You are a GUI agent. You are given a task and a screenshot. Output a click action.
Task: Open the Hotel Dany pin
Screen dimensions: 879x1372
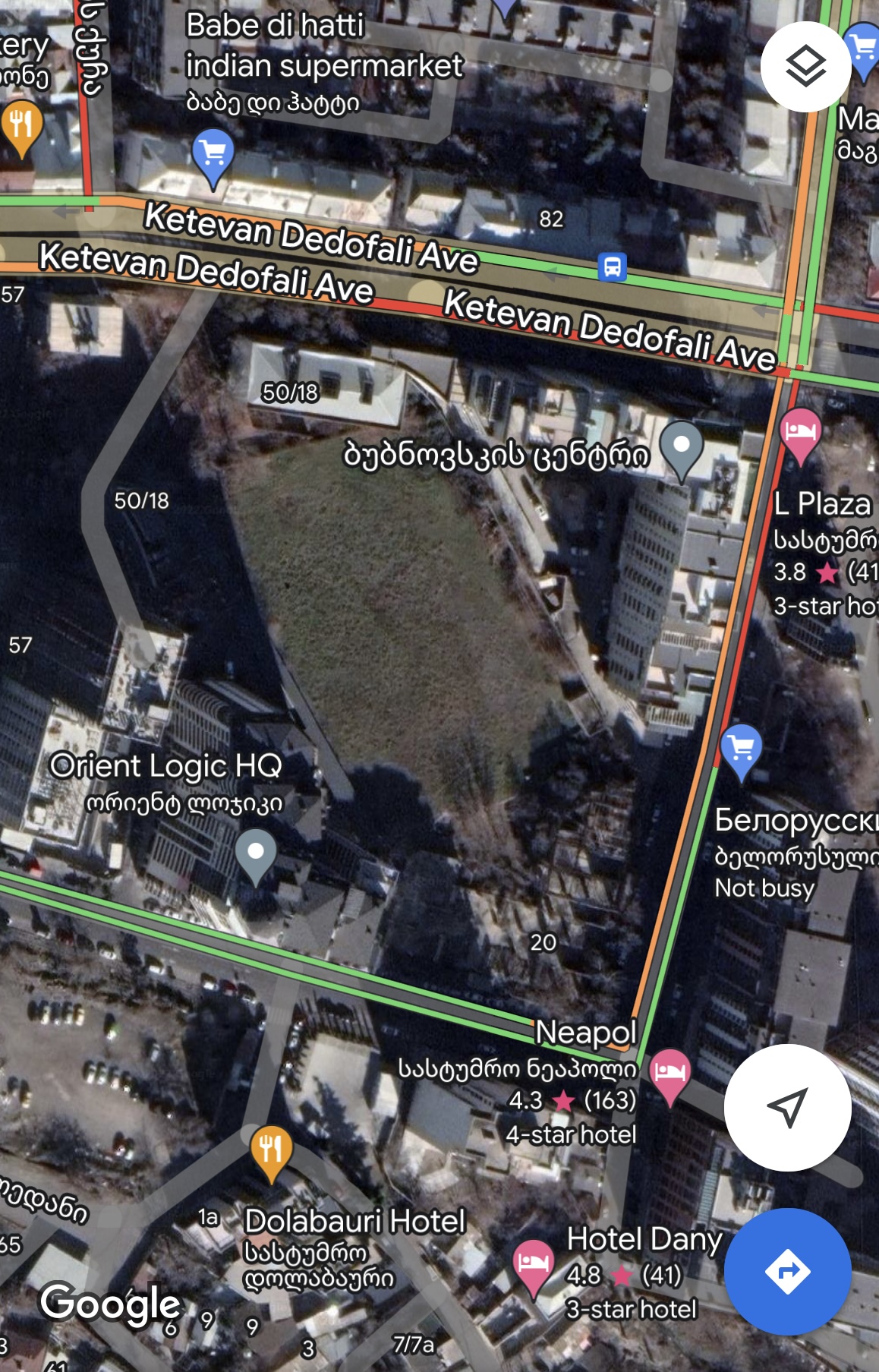pyautogui.click(x=533, y=1263)
